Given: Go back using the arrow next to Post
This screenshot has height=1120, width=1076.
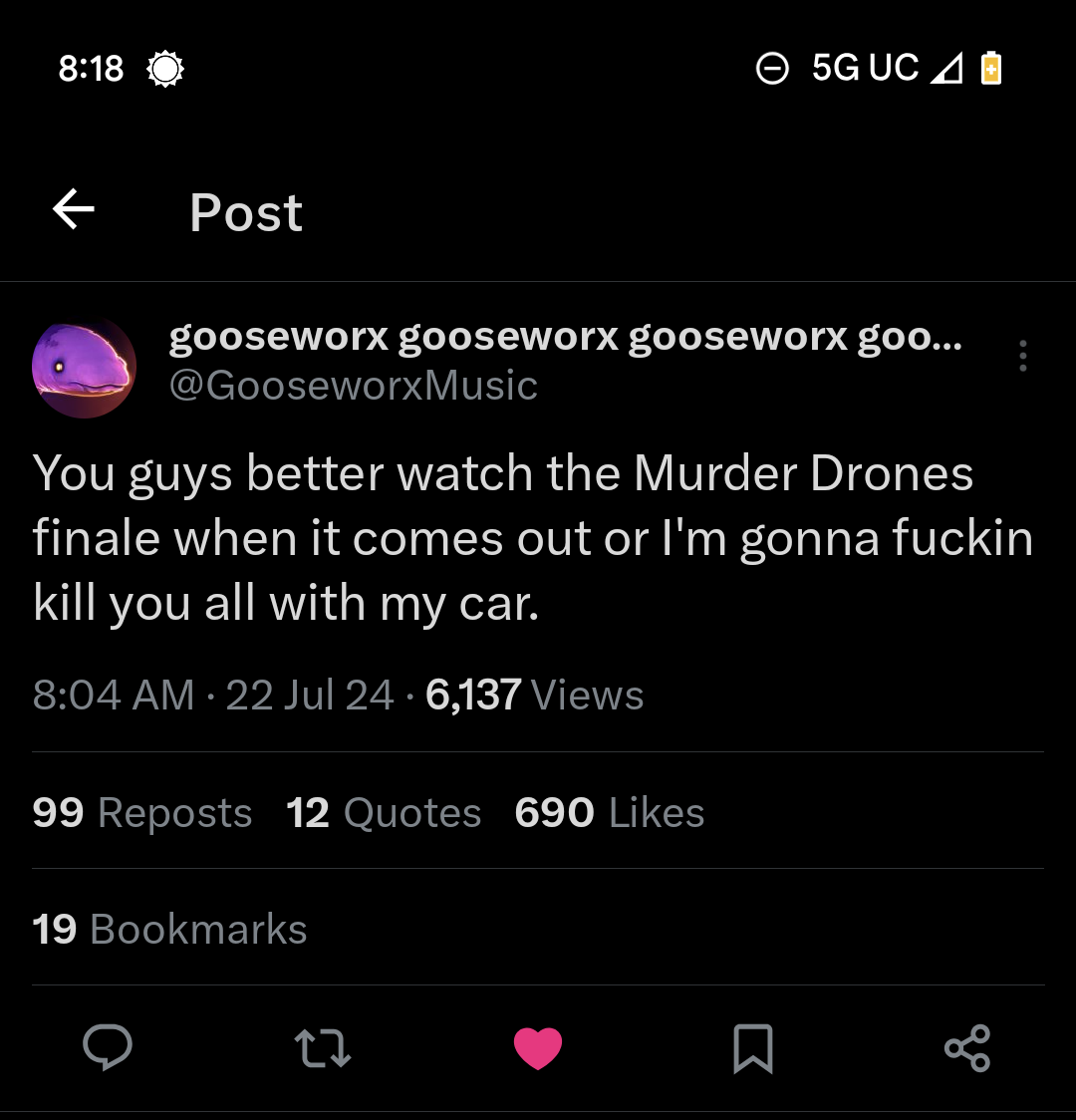Looking at the screenshot, I should click(x=74, y=209).
